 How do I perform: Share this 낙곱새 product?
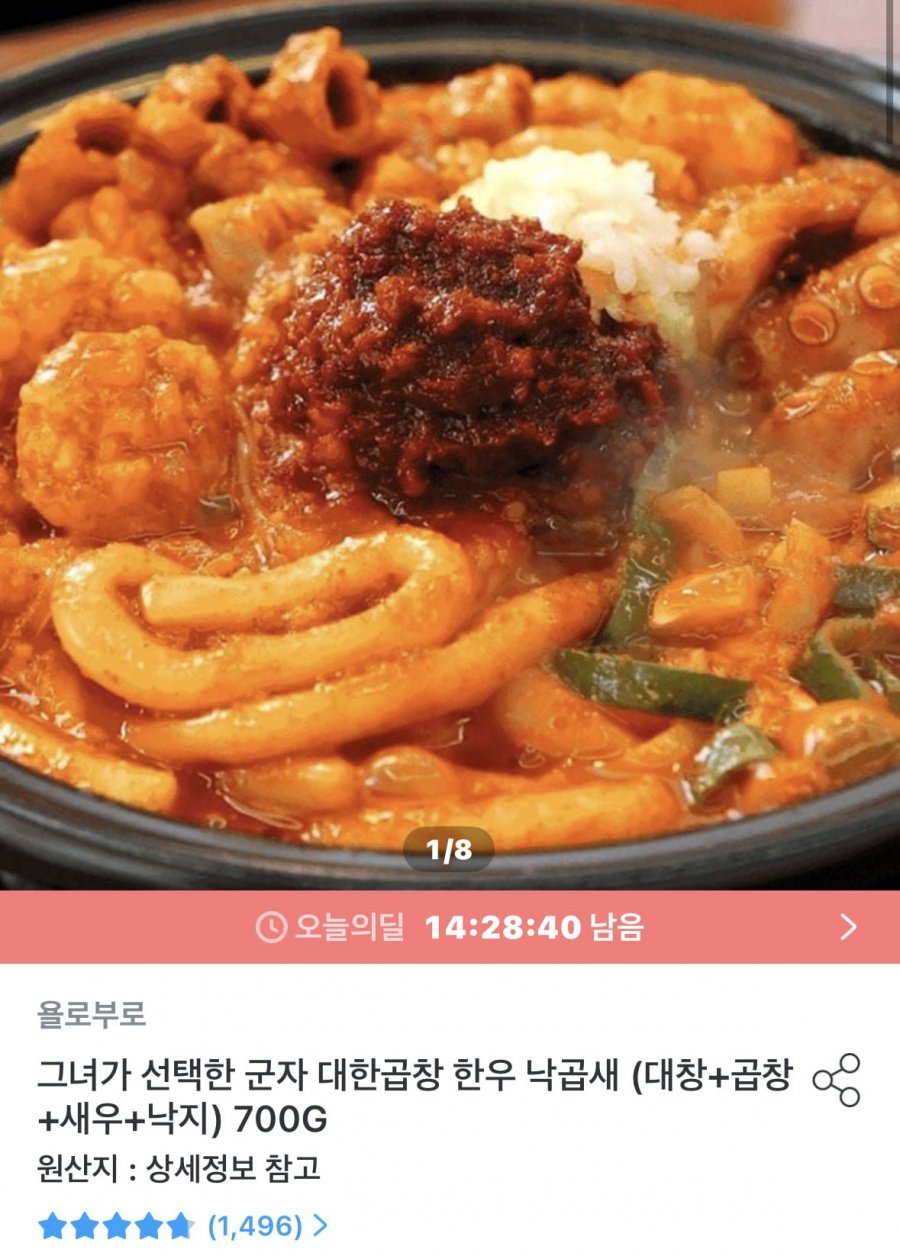click(836, 1080)
